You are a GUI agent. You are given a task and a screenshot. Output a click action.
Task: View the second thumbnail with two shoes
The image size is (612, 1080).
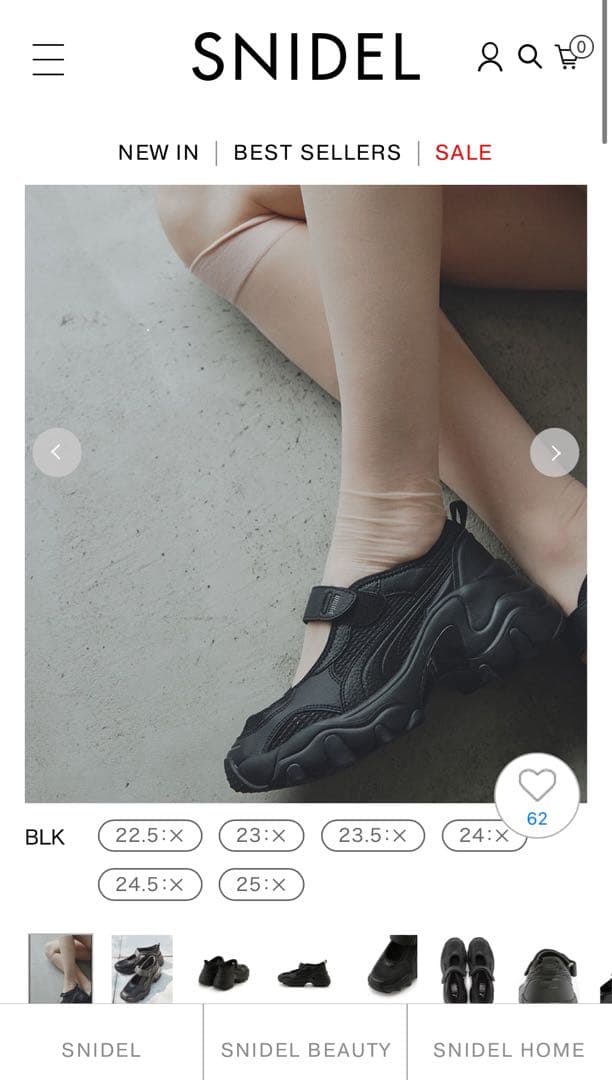point(142,968)
